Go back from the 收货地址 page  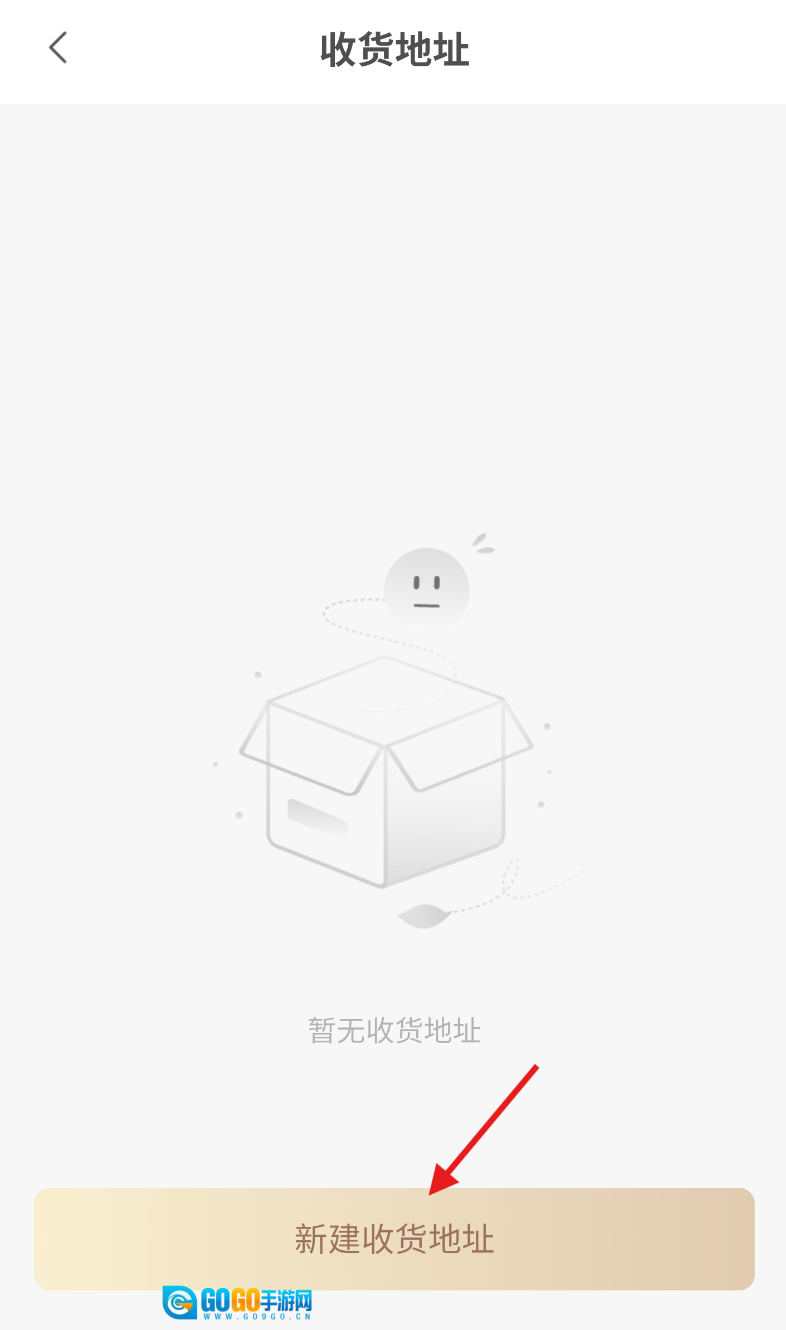tap(58, 48)
